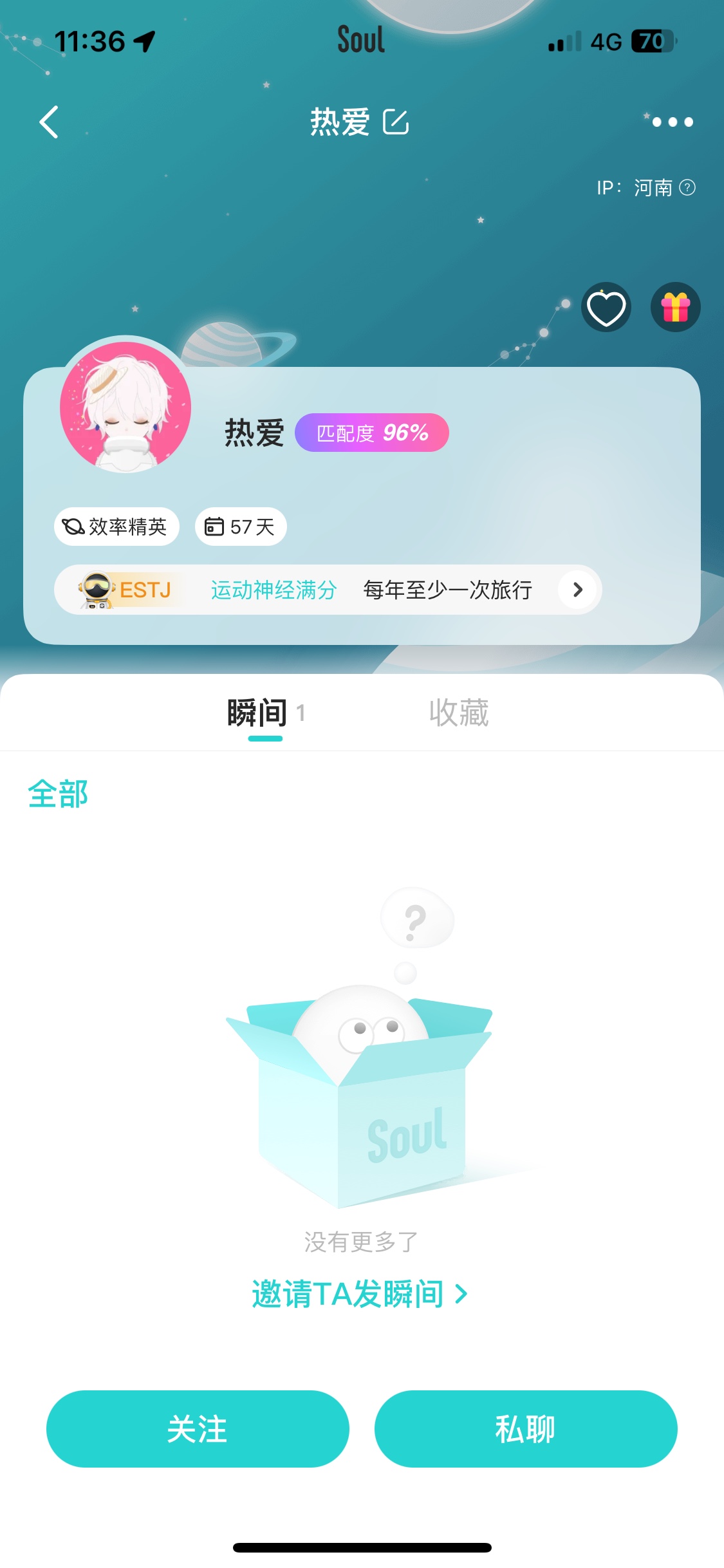The height and width of the screenshot is (1568, 724).
Task: Tap the 效率精英 planet chip
Action: tap(116, 527)
